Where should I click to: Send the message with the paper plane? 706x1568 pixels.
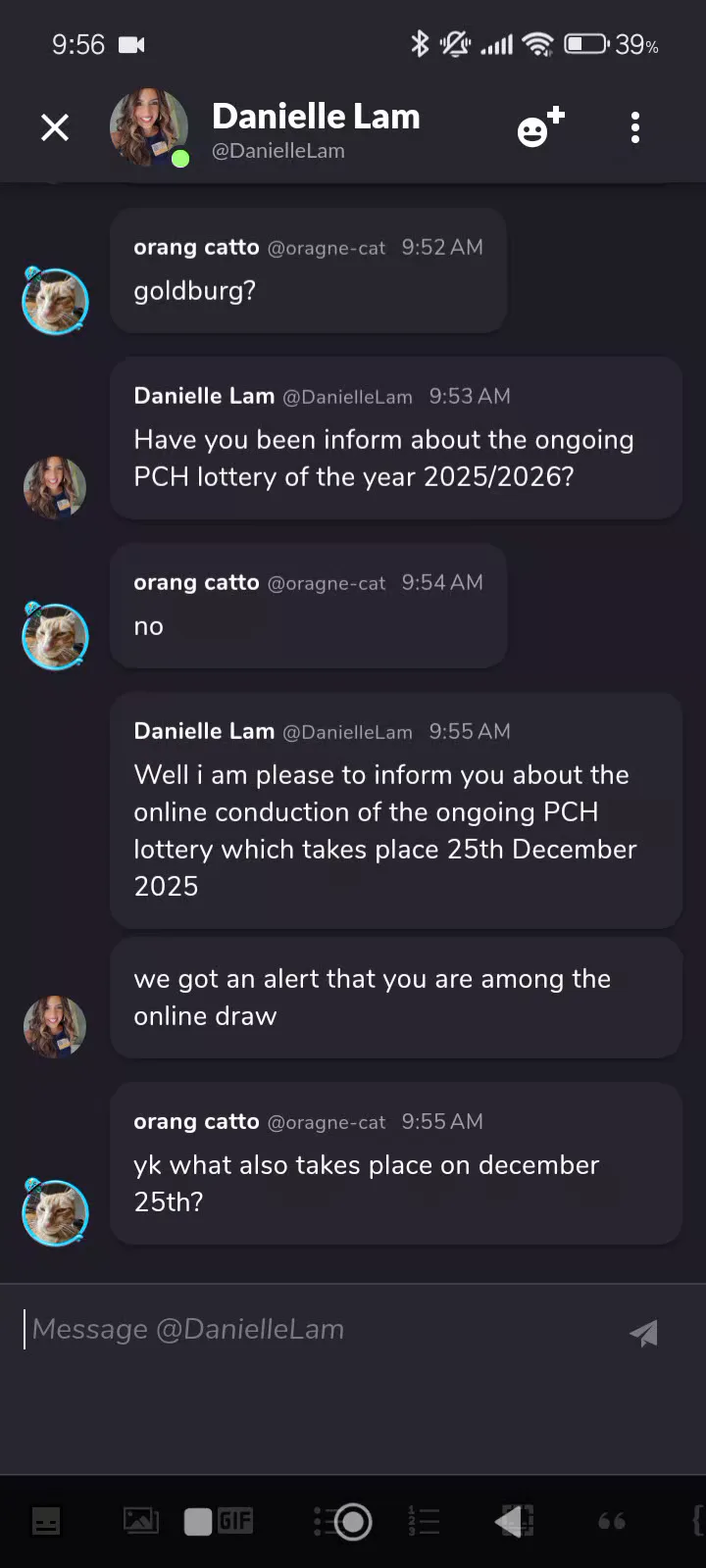tap(643, 1332)
